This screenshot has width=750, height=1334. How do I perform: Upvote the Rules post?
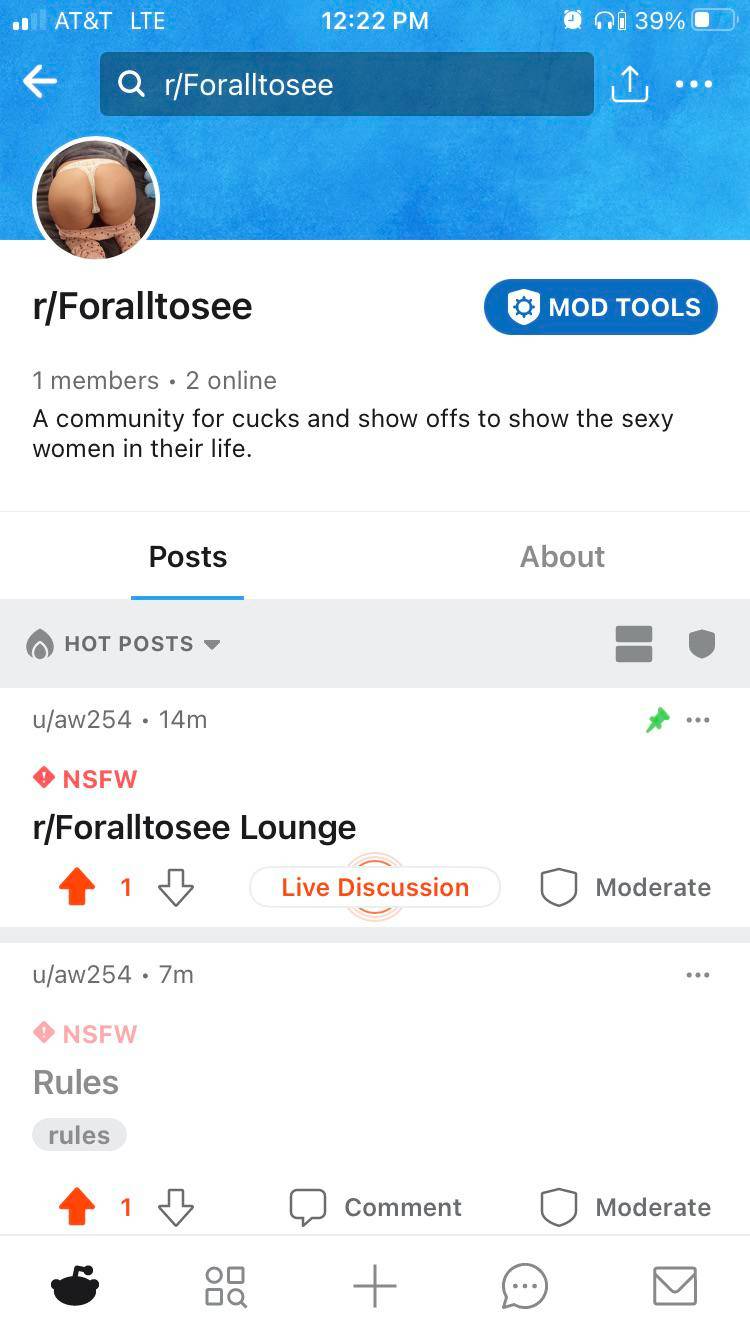77,1207
